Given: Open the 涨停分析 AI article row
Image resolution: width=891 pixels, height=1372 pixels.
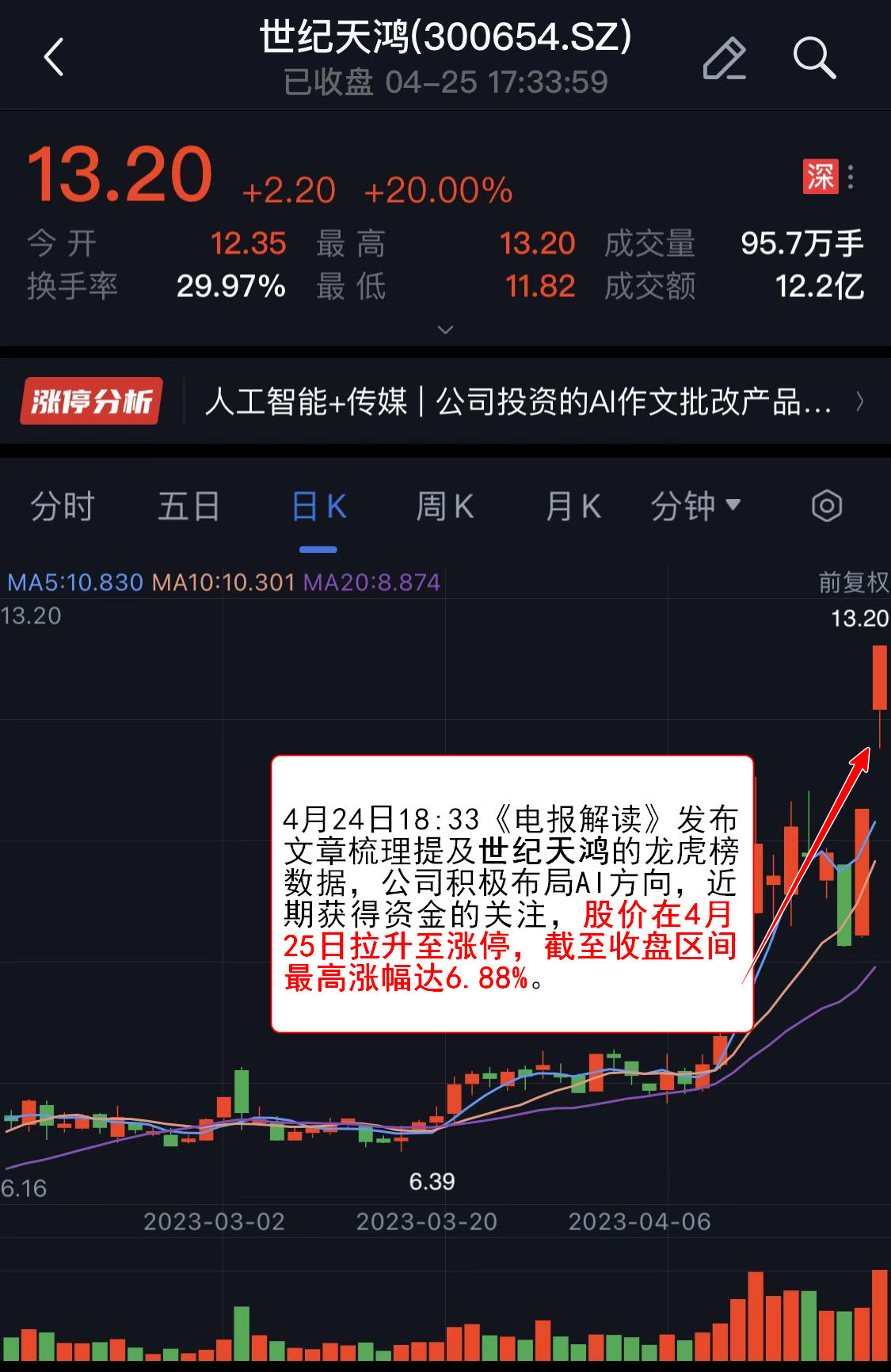Looking at the screenshot, I should tap(518, 402).
